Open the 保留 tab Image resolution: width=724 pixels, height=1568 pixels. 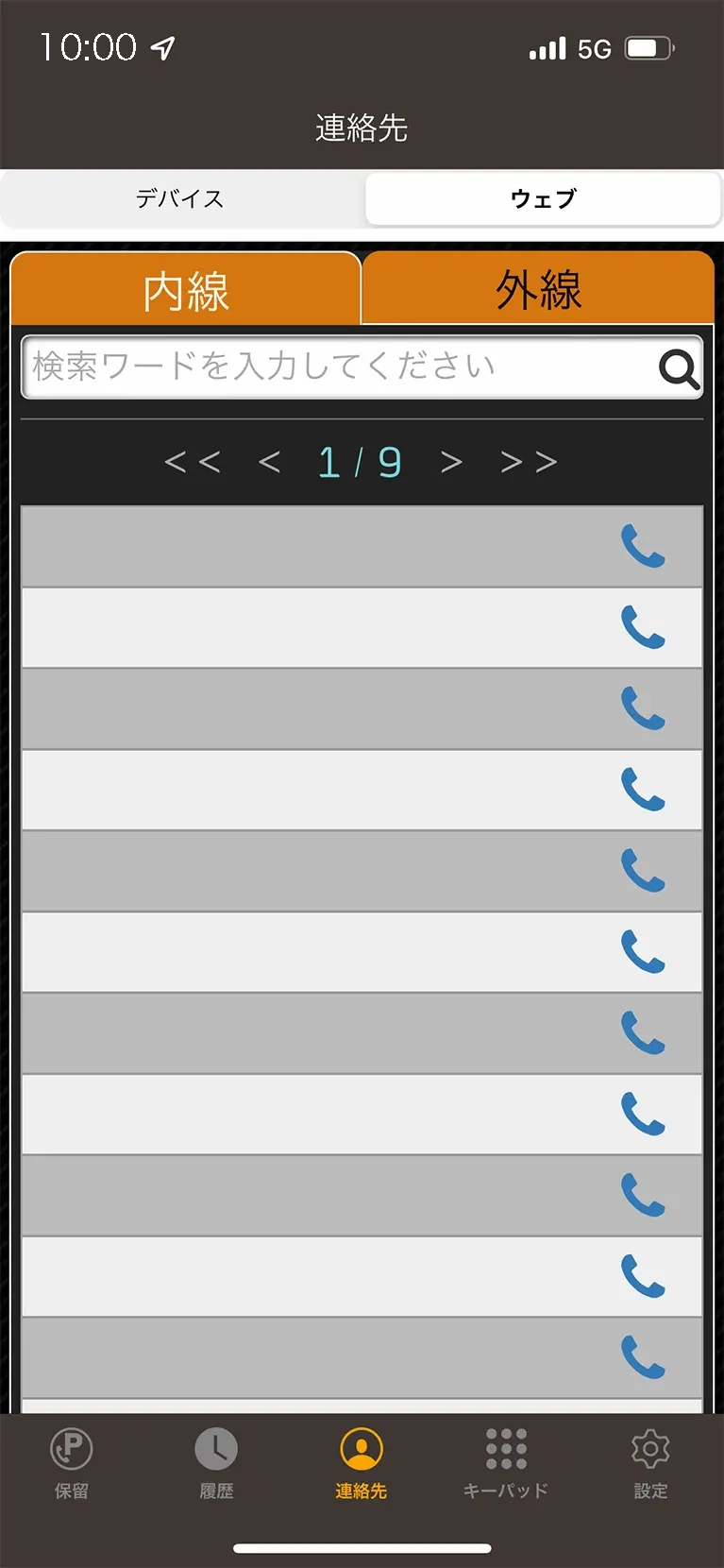(72, 1463)
